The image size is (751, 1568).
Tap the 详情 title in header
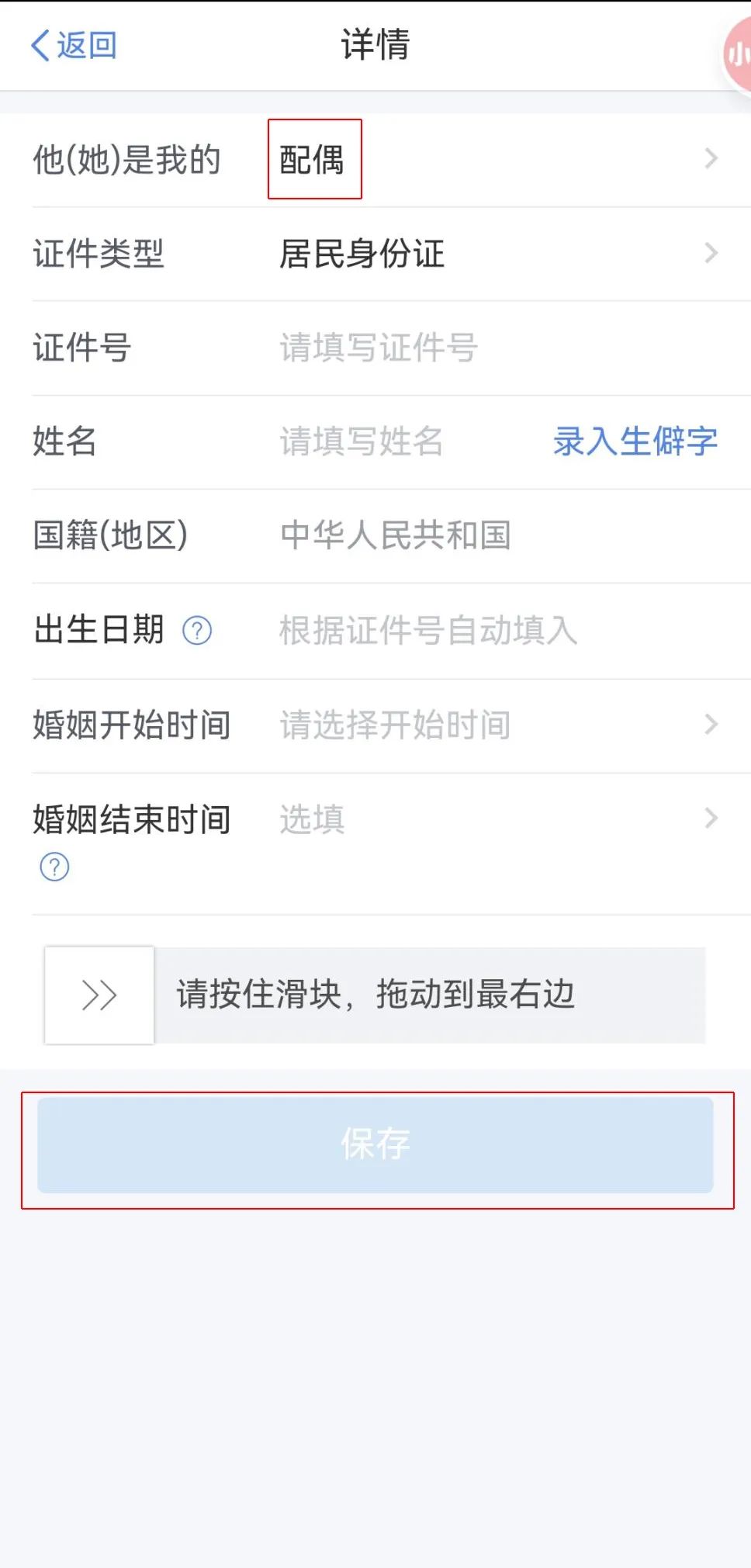[x=375, y=44]
